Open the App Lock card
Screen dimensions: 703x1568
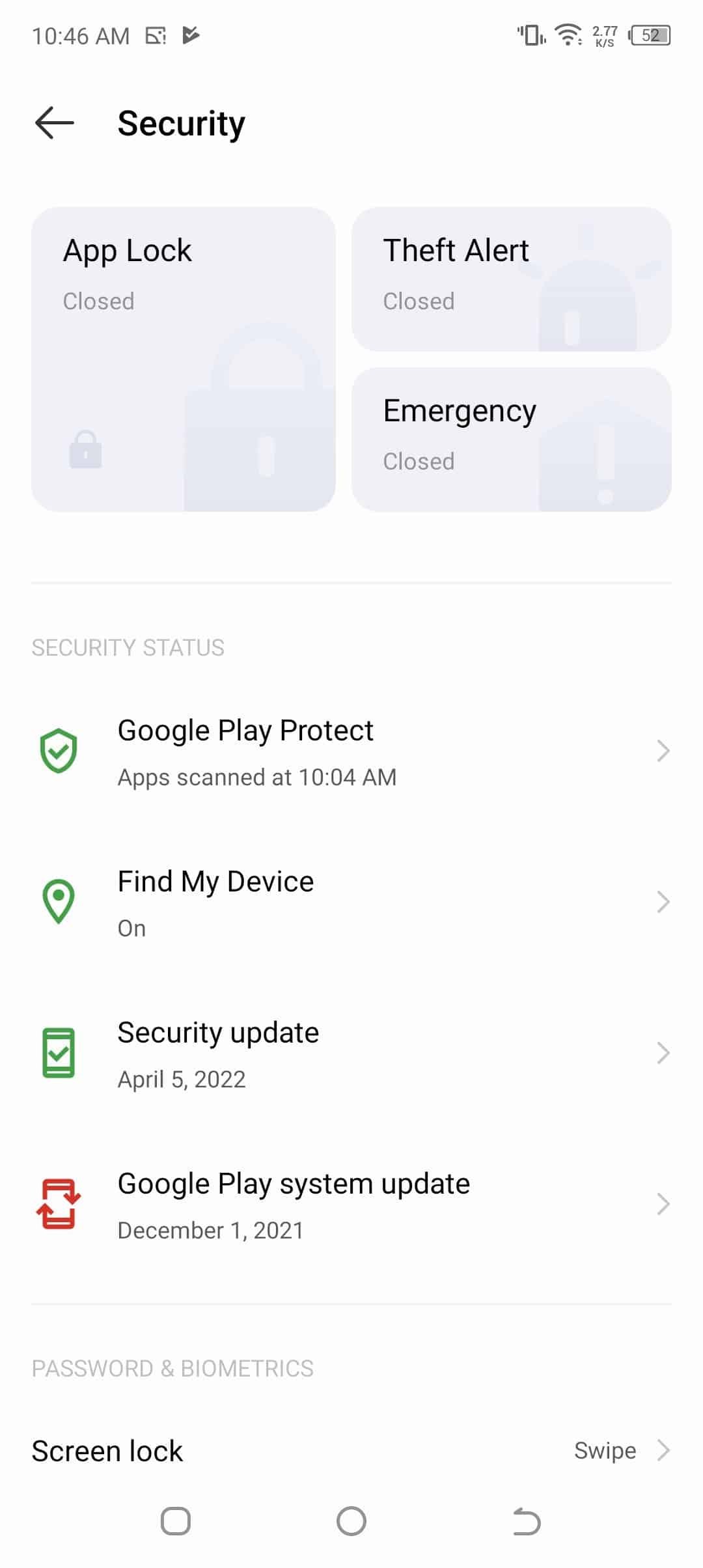pos(183,359)
